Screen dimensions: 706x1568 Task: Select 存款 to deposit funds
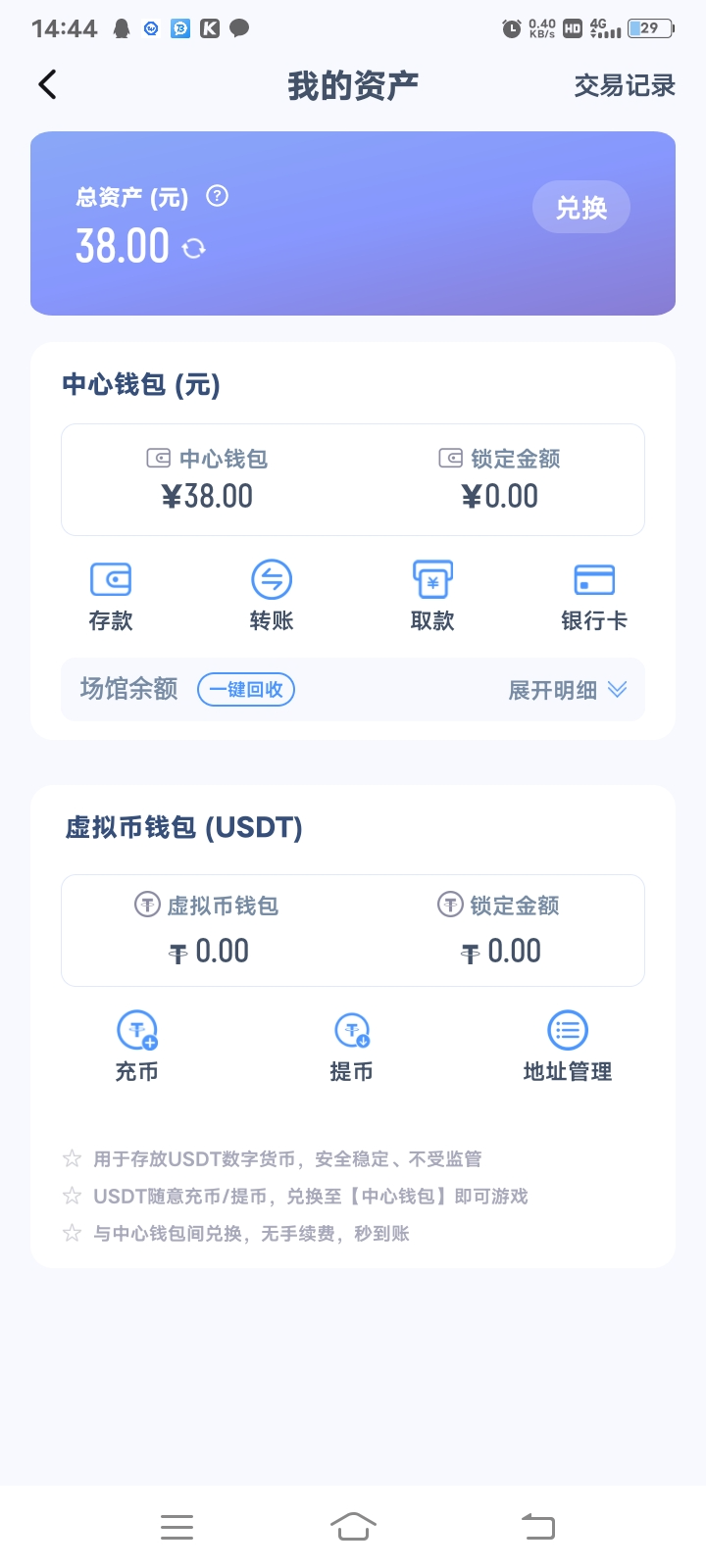[x=111, y=594]
